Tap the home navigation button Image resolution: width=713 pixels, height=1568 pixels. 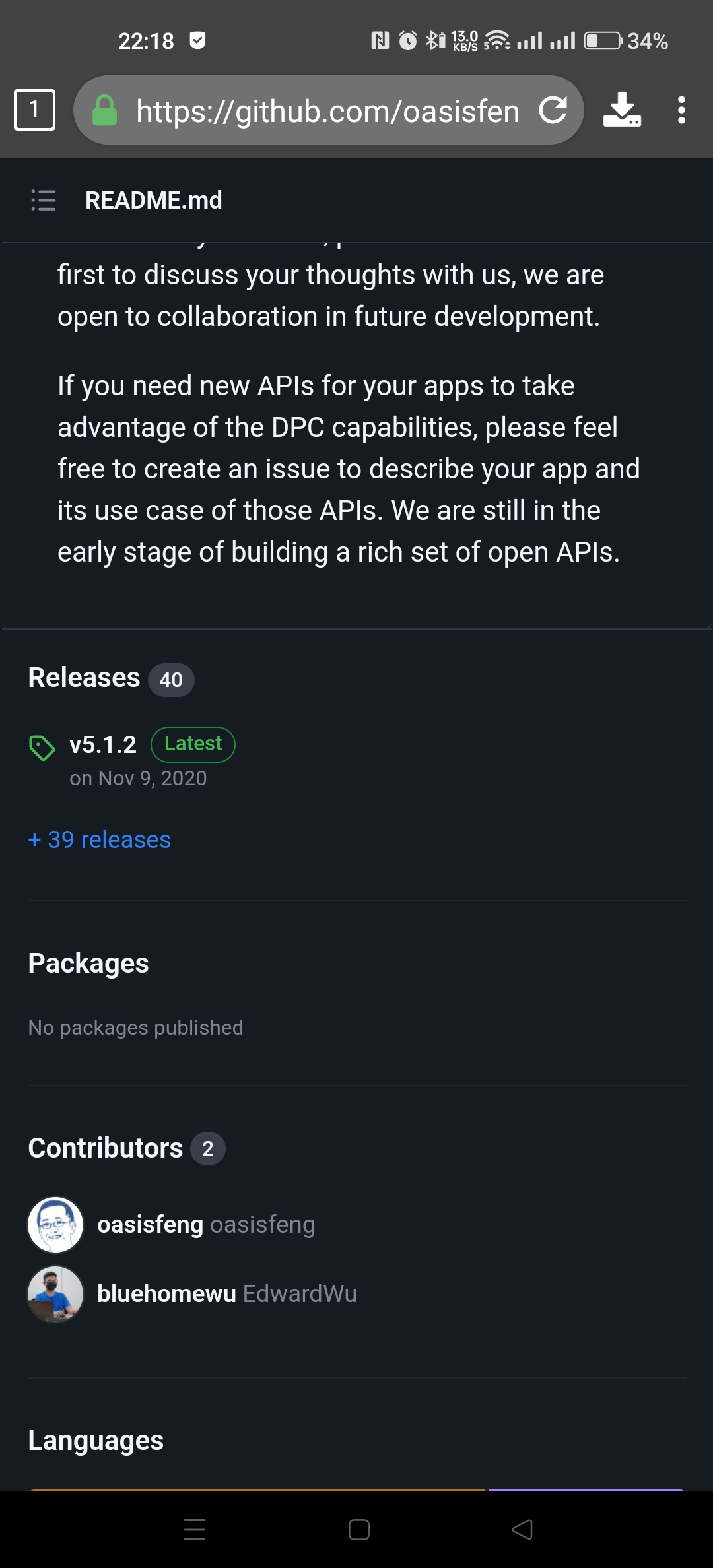(356, 1530)
